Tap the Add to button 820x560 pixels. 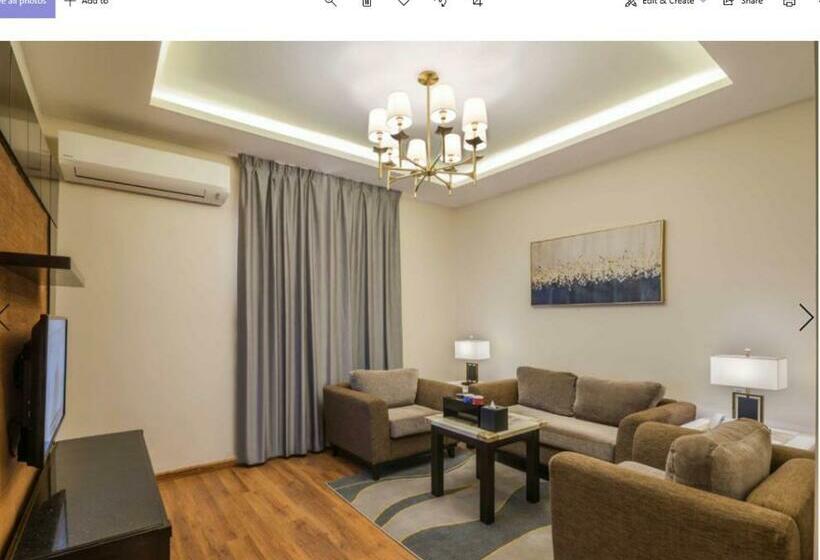coord(87,3)
